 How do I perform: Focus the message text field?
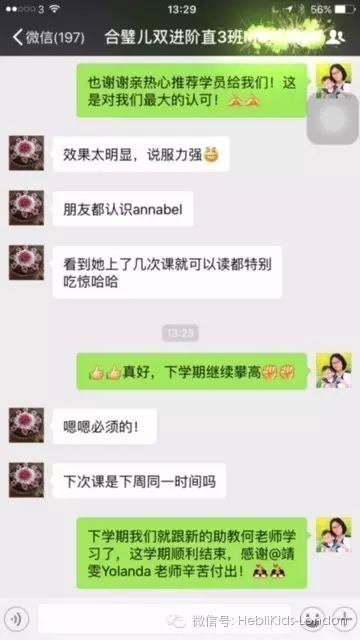click(x=164, y=619)
